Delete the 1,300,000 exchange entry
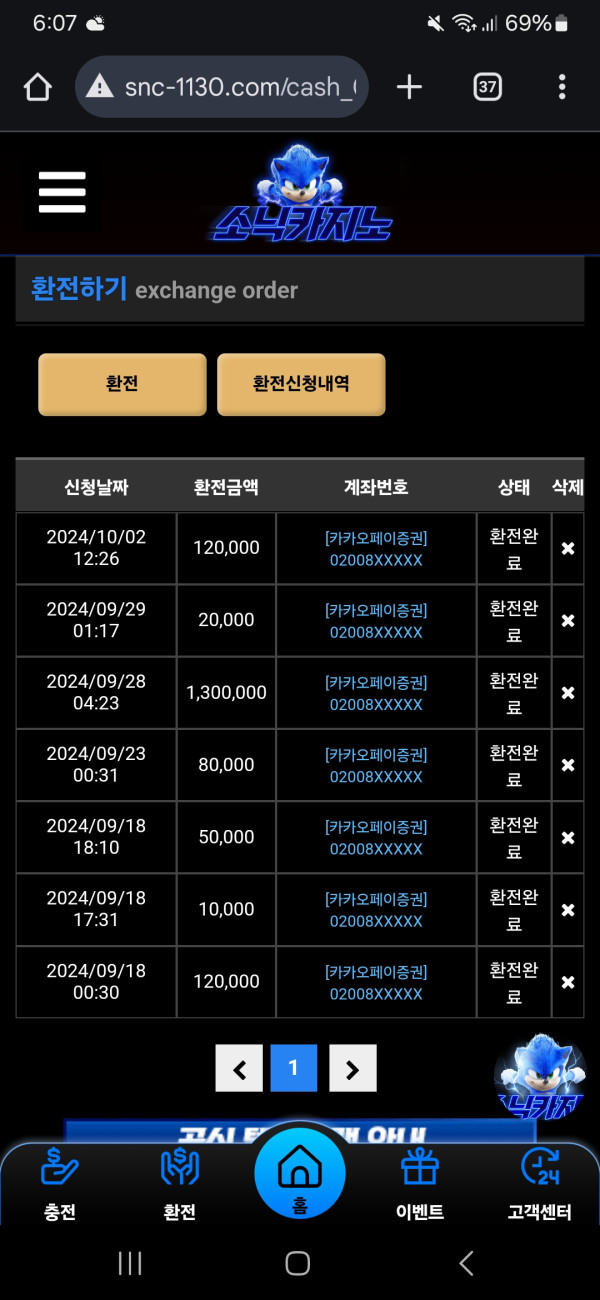600x1300 pixels. coord(567,693)
